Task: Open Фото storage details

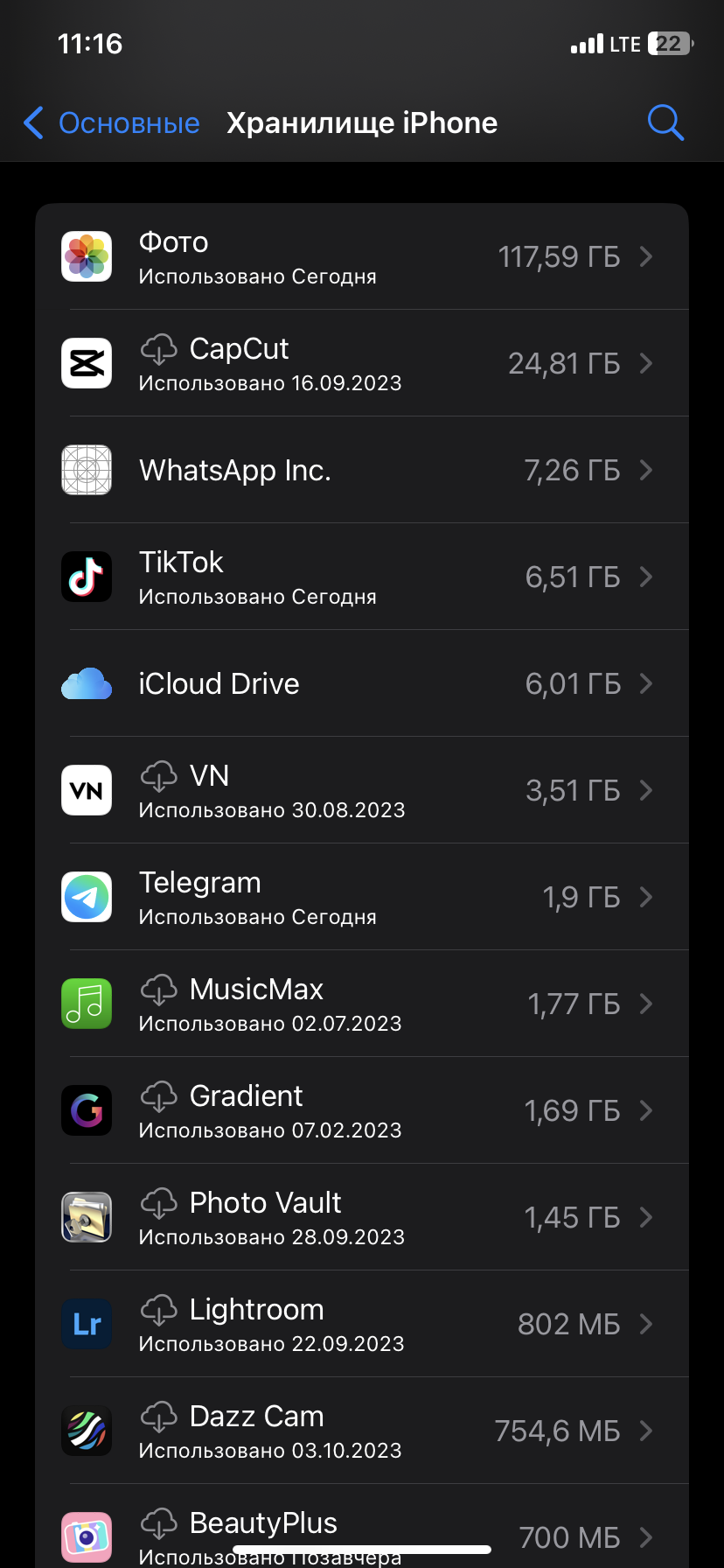Action: pos(362,257)
